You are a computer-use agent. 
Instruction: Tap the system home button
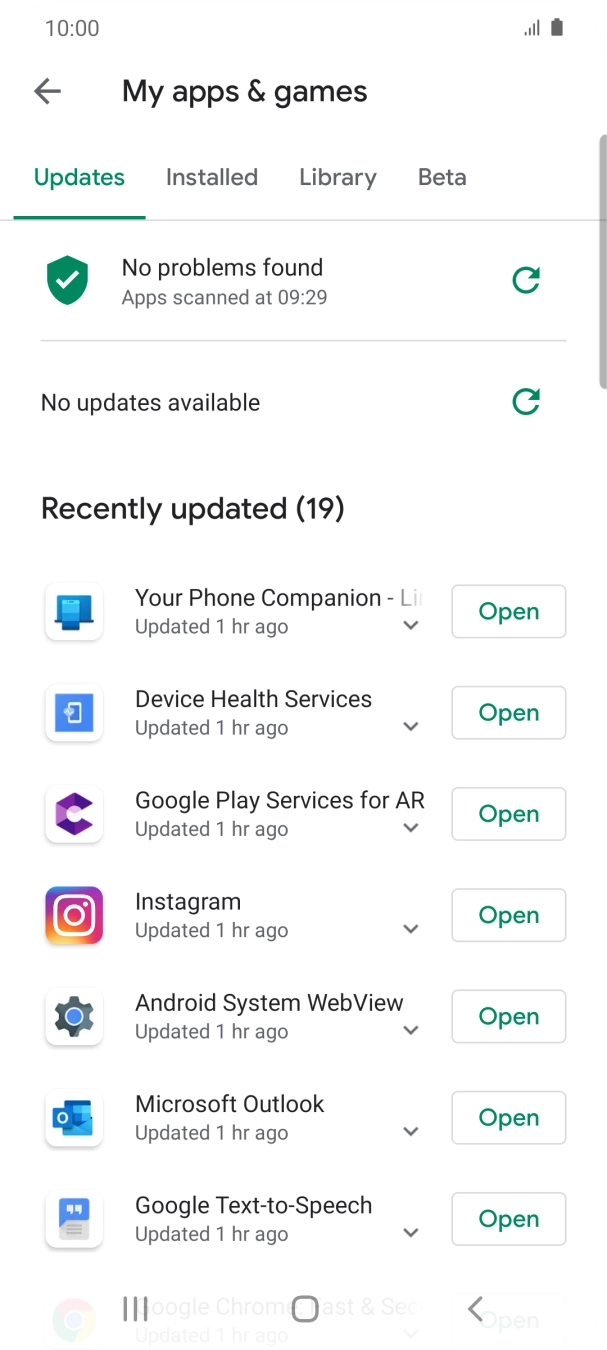click(x=304, y=1308)
